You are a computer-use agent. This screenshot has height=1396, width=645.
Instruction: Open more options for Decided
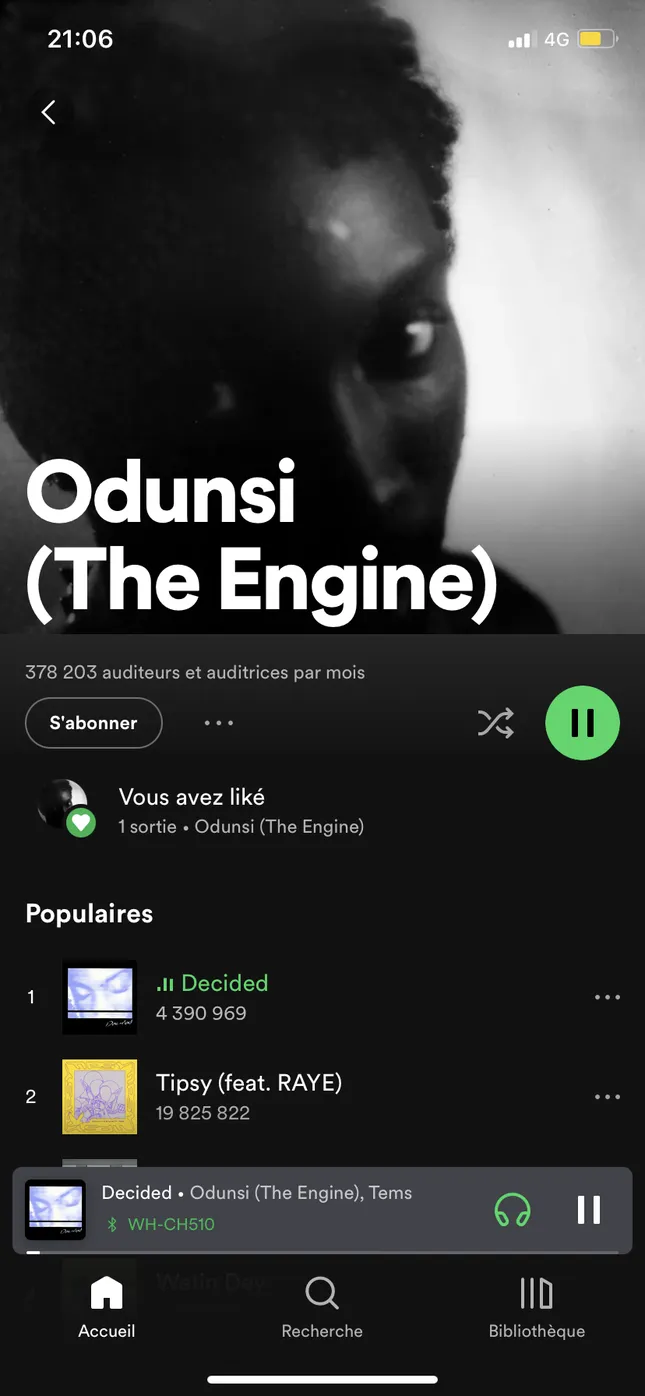click(607, 997)
